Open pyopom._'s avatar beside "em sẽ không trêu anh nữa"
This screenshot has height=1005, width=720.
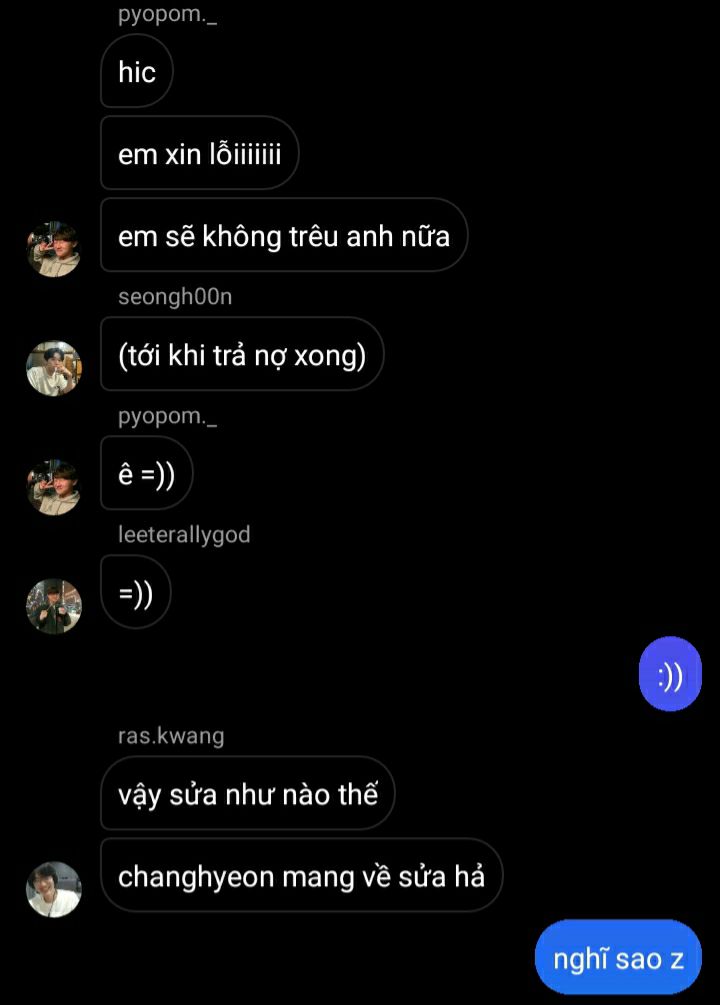coord(53,249)
